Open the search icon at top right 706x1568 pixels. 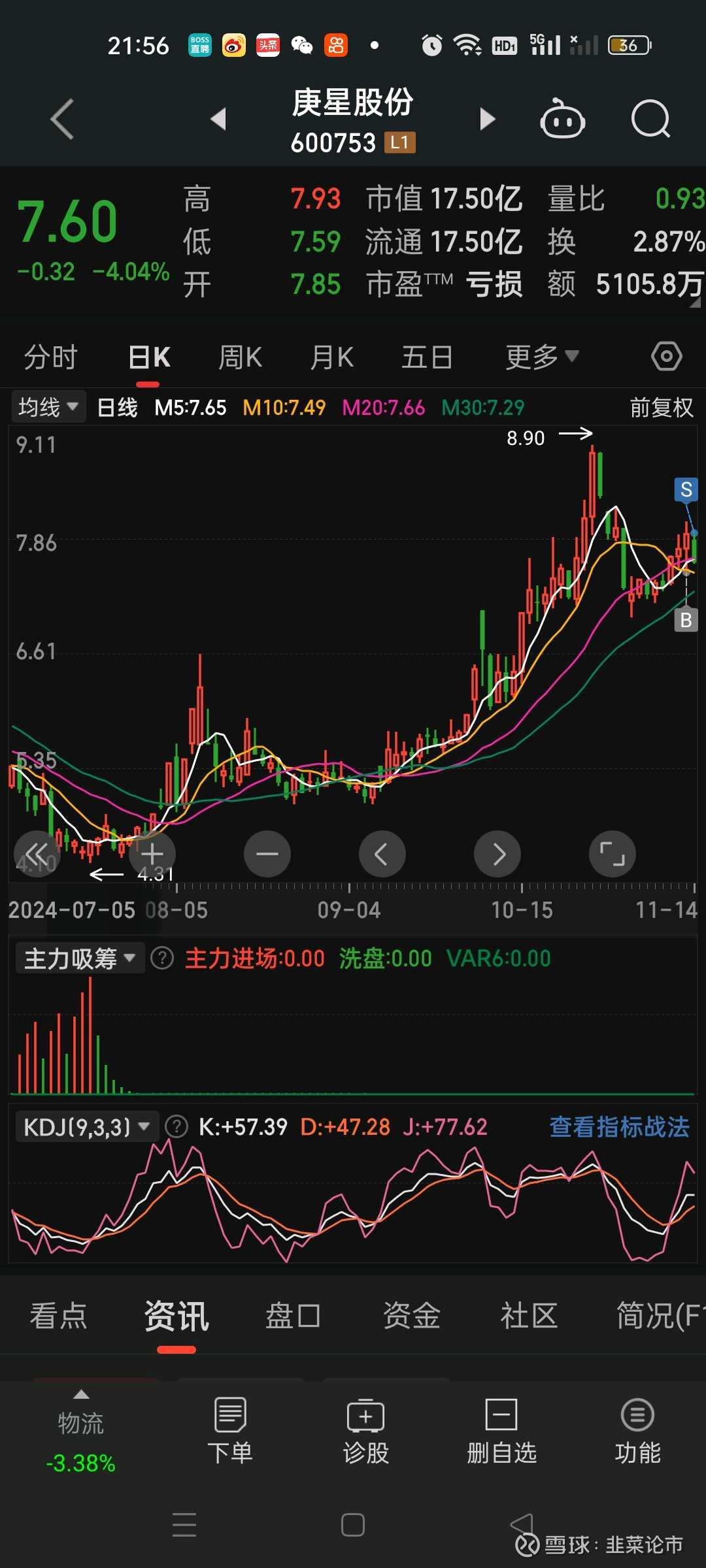tap(650, 119)
